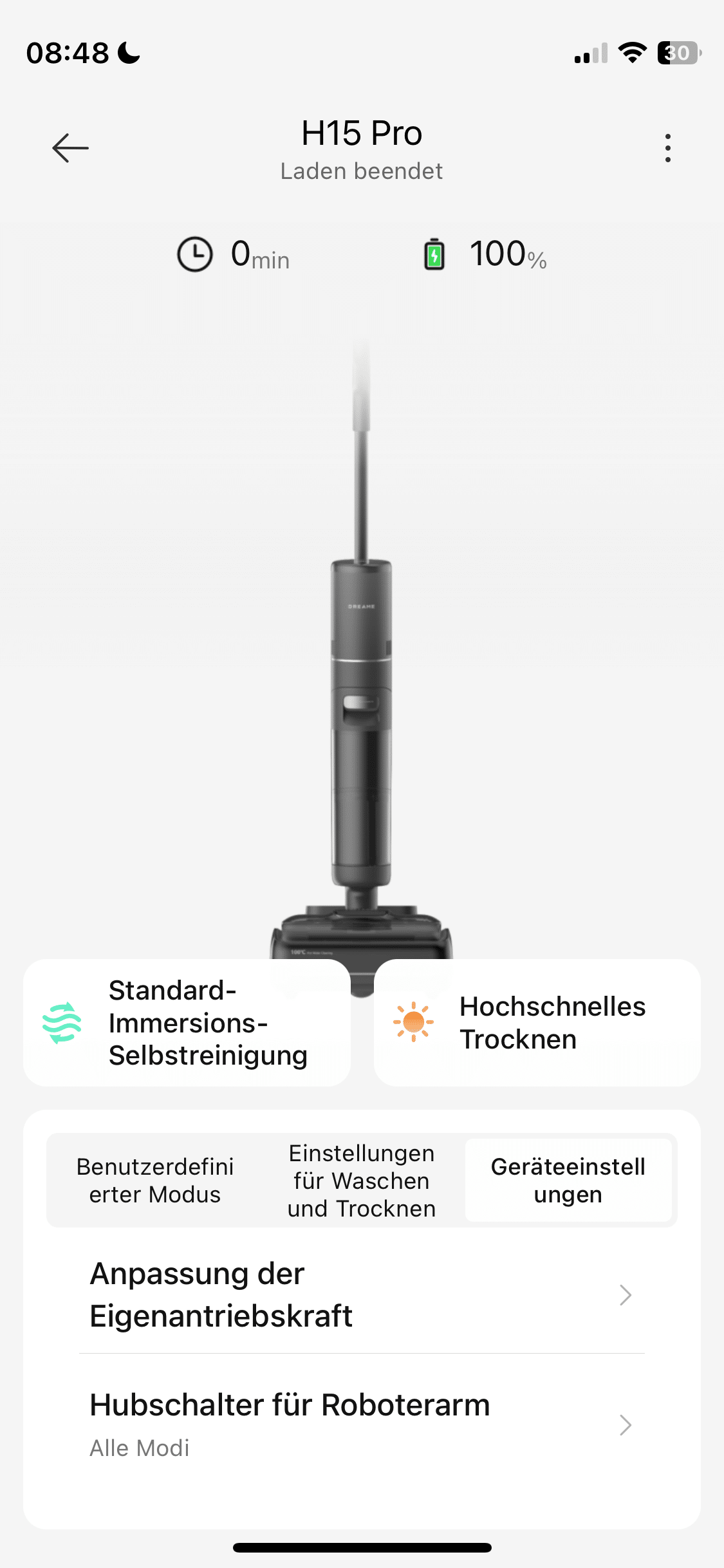724x1568 pixels.
Task: Open Hubschalter für Roboterarm setting
Action: click(360, 1424)
